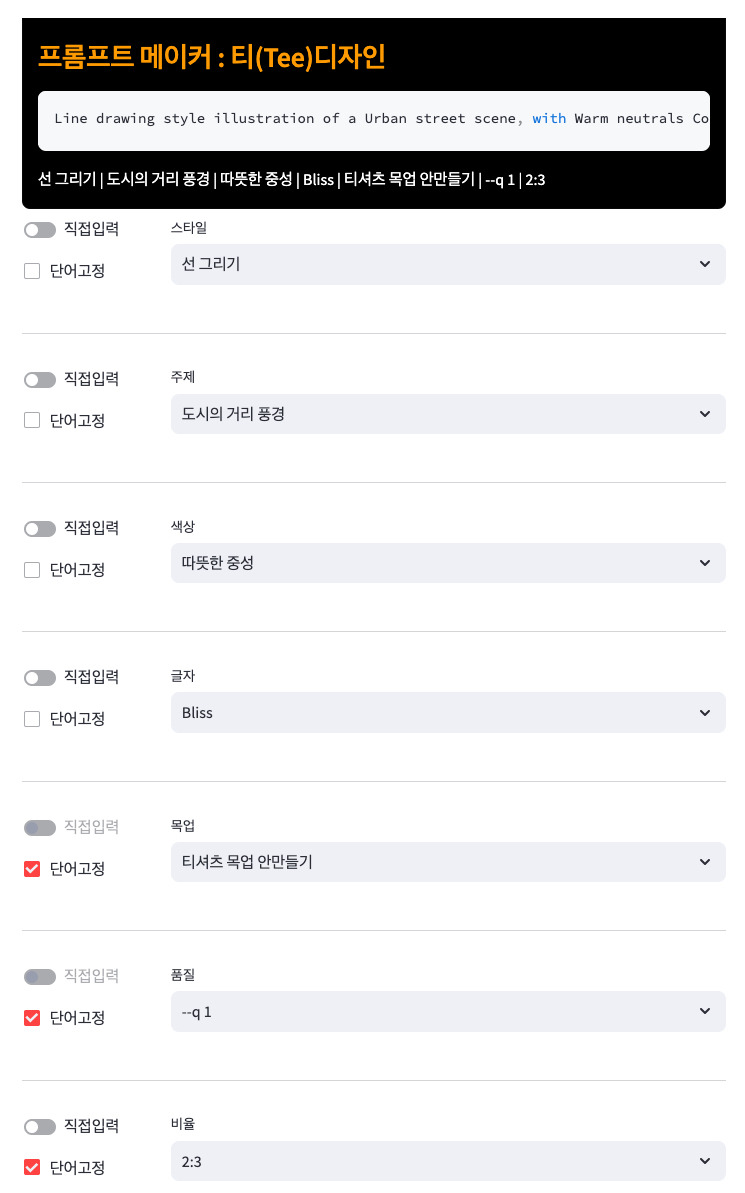The image size is (745, 1193).
Task: Open the 비율 dropdown showing 2:3
Action: coord(447,1160)
